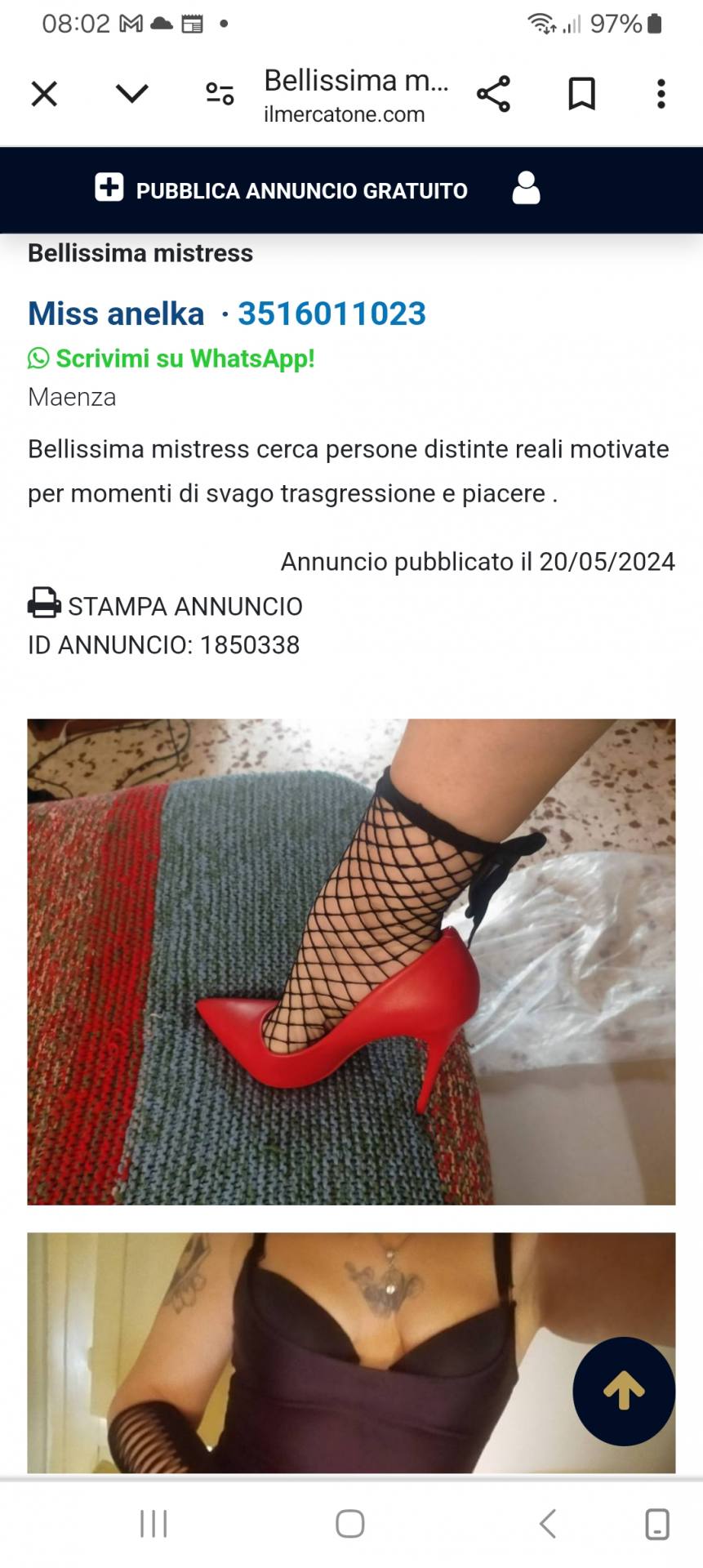
Task: Close the browser custom tab
Action: tap(44, 94)
